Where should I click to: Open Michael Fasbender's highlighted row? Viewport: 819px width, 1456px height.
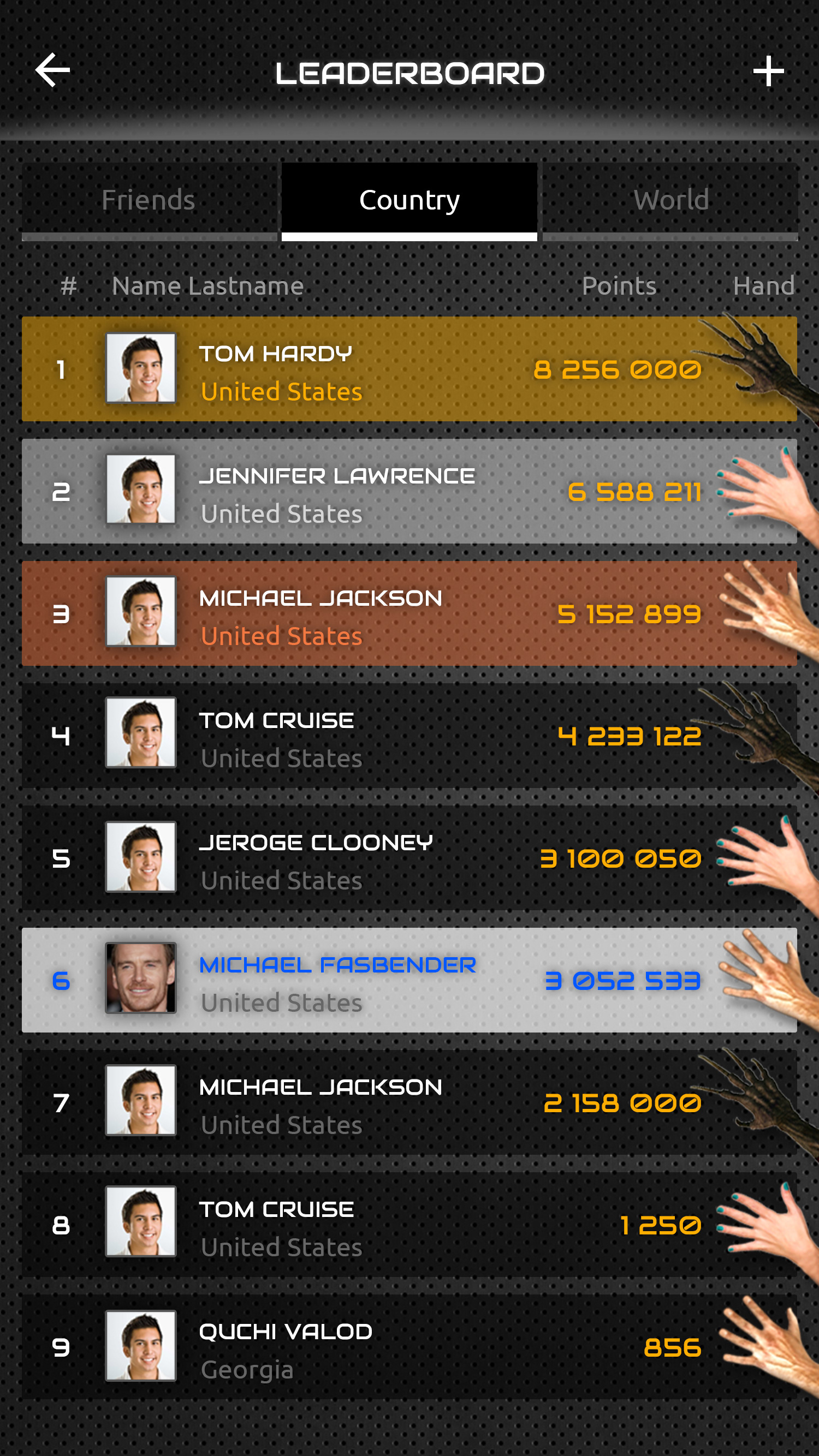point(409,980)
